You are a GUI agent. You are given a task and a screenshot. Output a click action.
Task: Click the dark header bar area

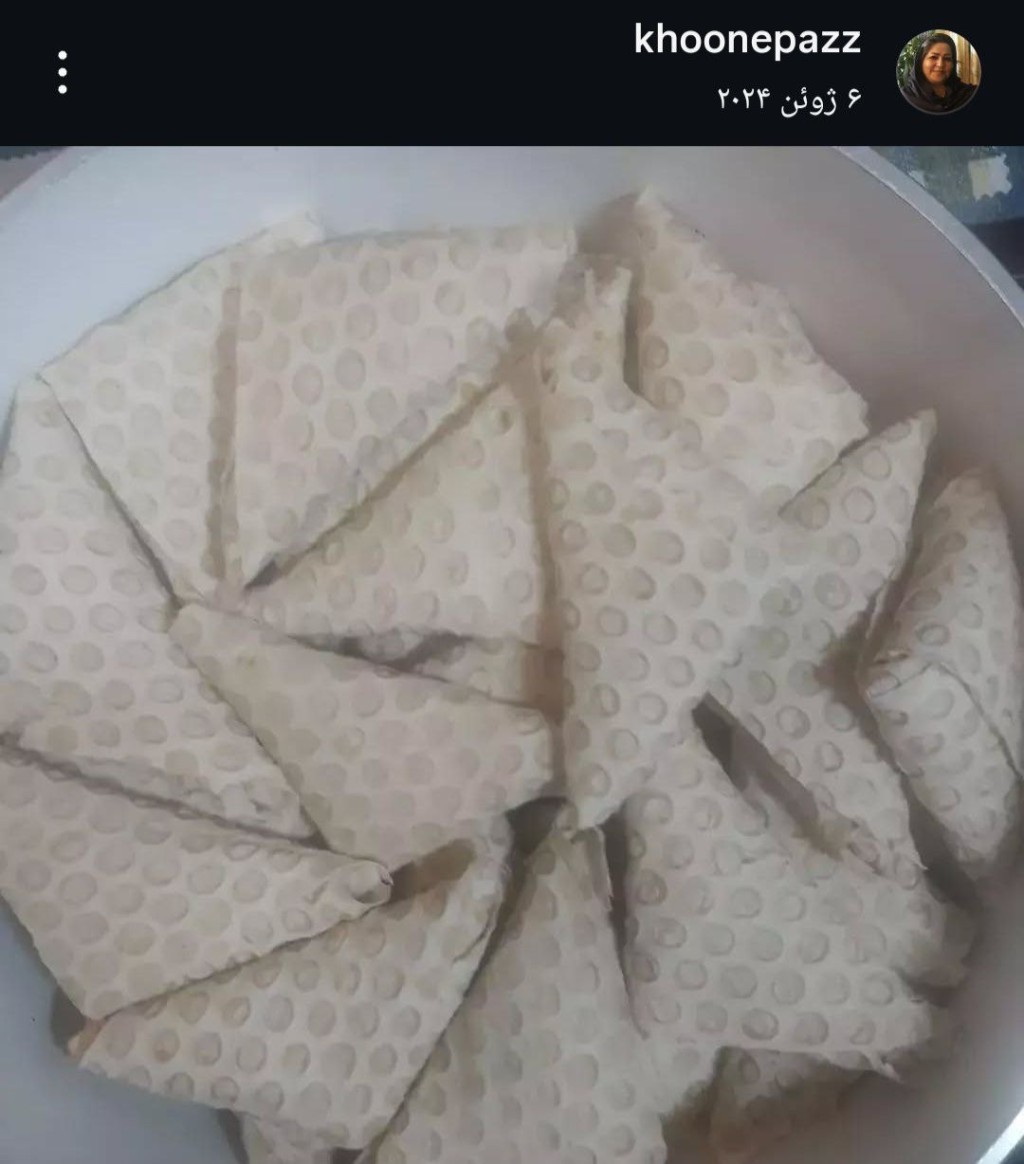tap(400, 65)
